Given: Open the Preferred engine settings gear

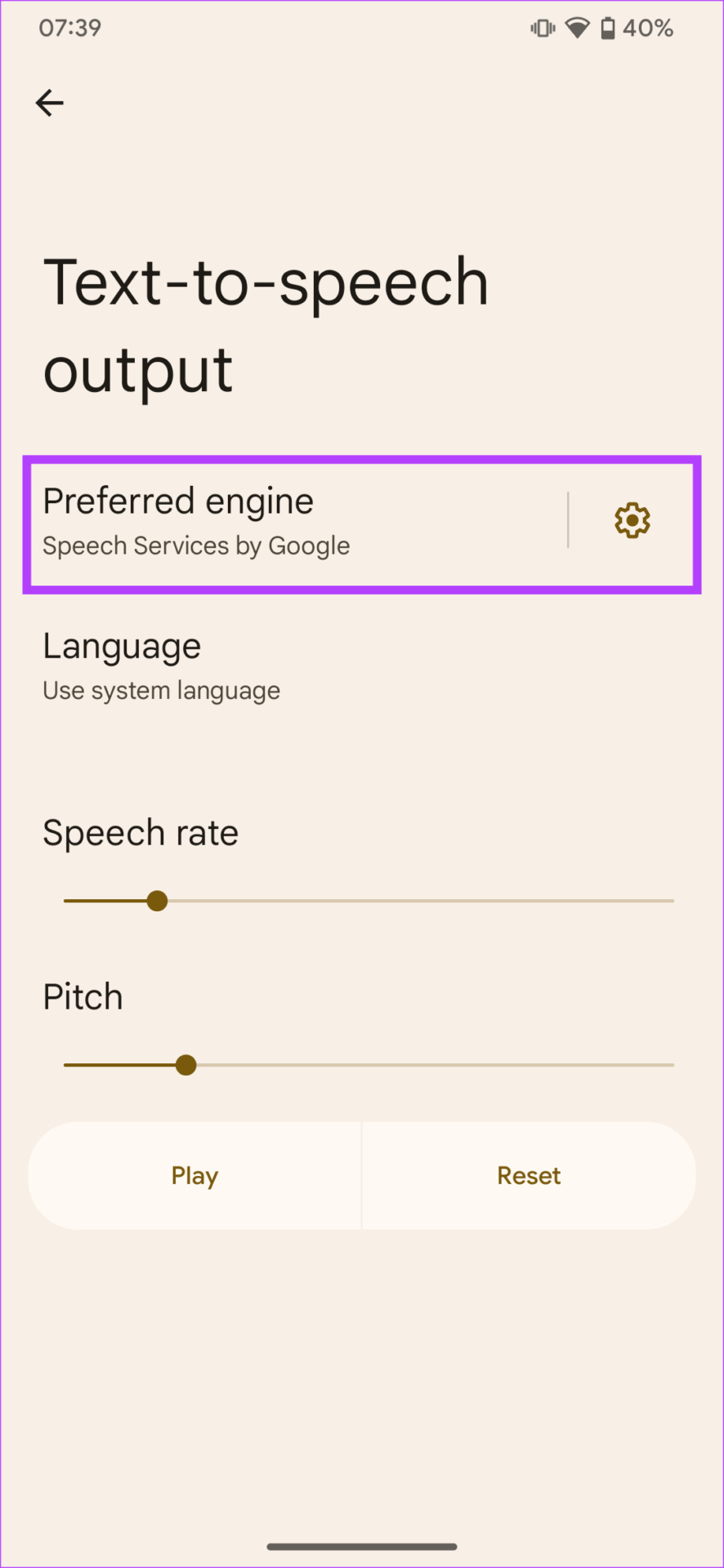Looking at the screenshot, I should coord(632,520).
